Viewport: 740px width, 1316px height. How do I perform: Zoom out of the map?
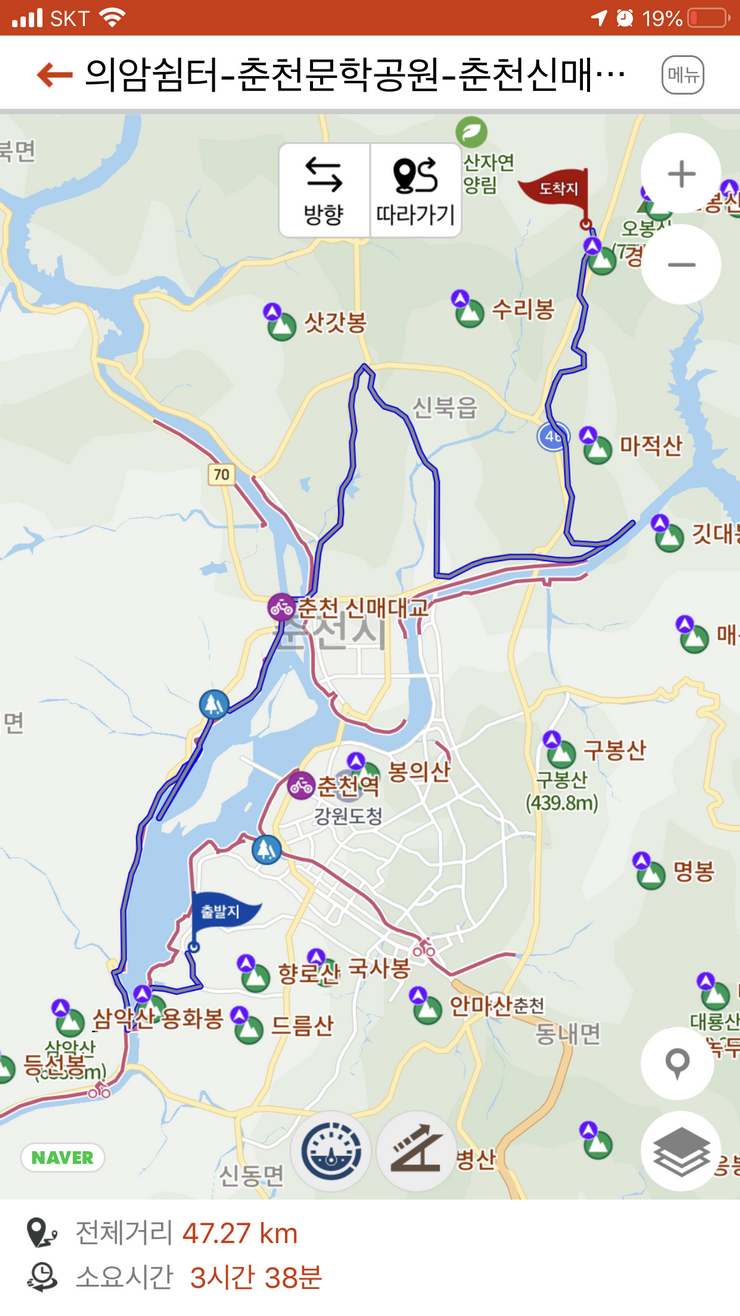click(x=681, y=264)
